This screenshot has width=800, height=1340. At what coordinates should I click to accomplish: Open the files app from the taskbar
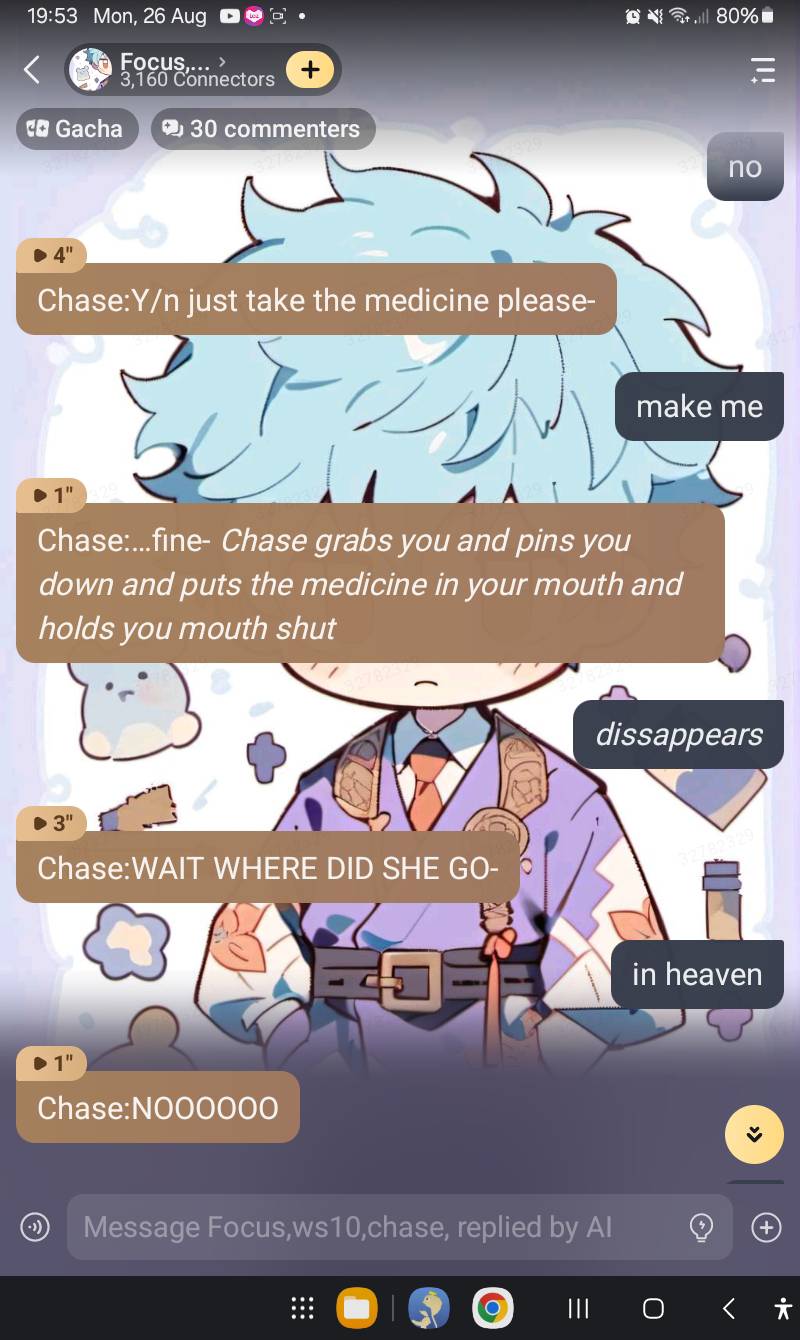356,1308
